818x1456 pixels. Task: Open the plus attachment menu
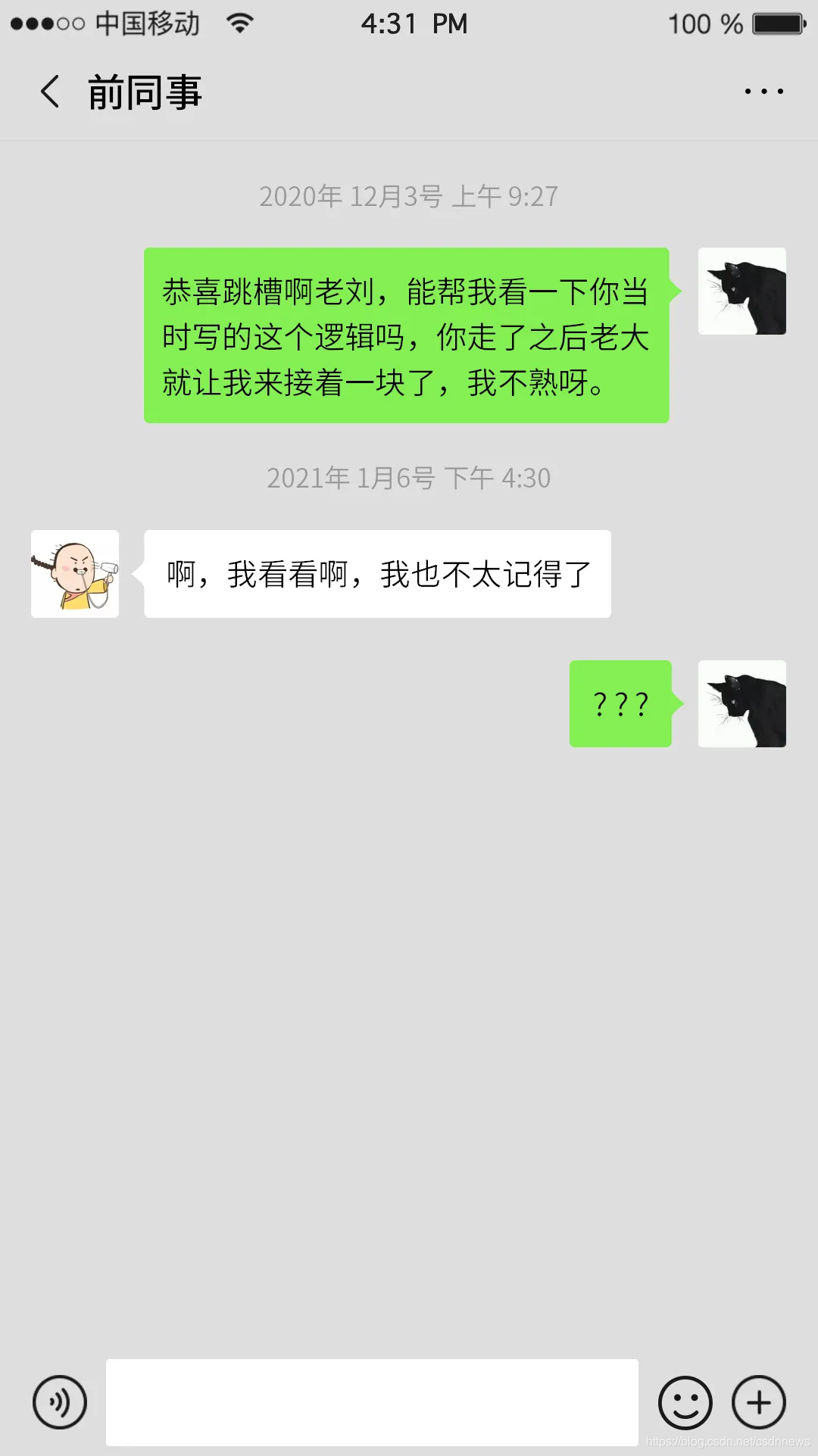(x=758, y=1402)
